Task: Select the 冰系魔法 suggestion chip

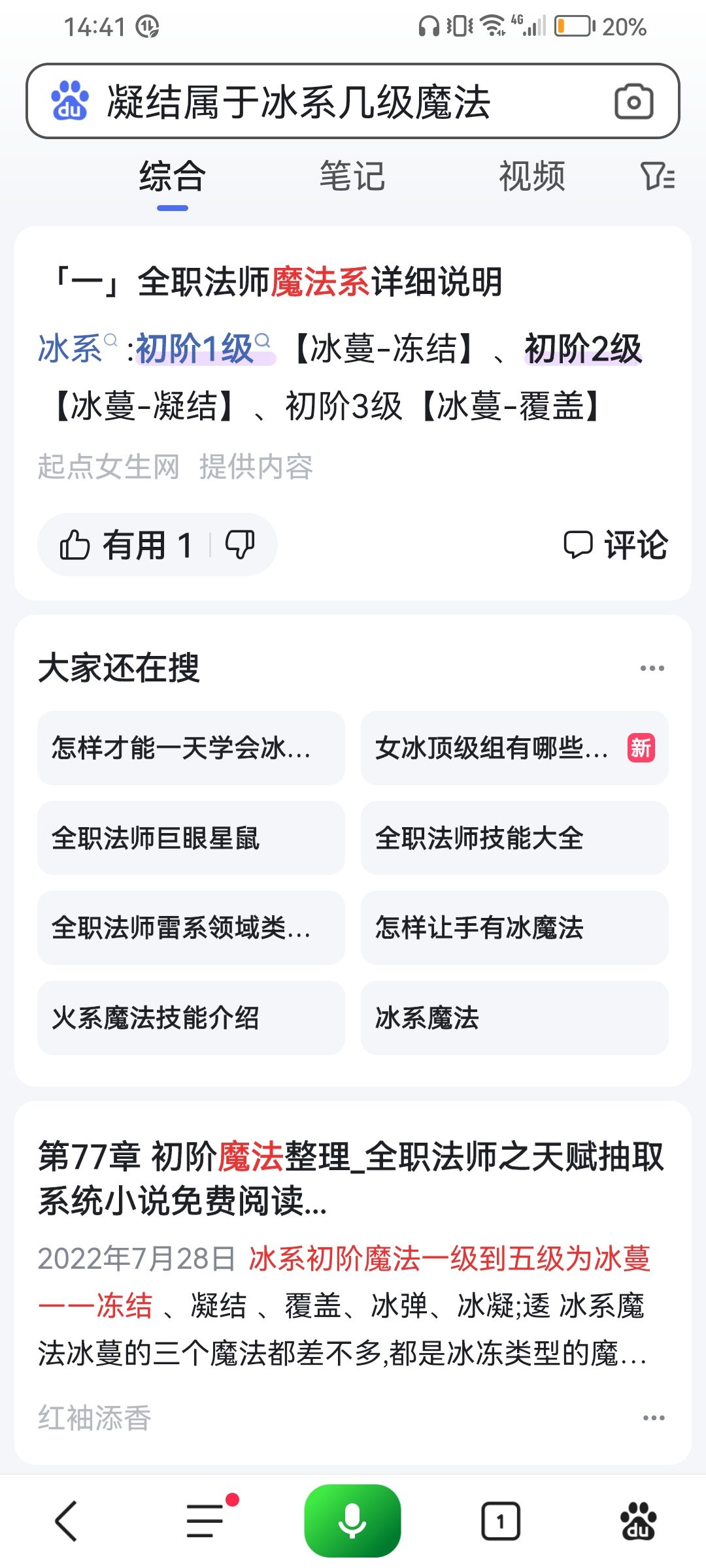Action: (514, 1018)
